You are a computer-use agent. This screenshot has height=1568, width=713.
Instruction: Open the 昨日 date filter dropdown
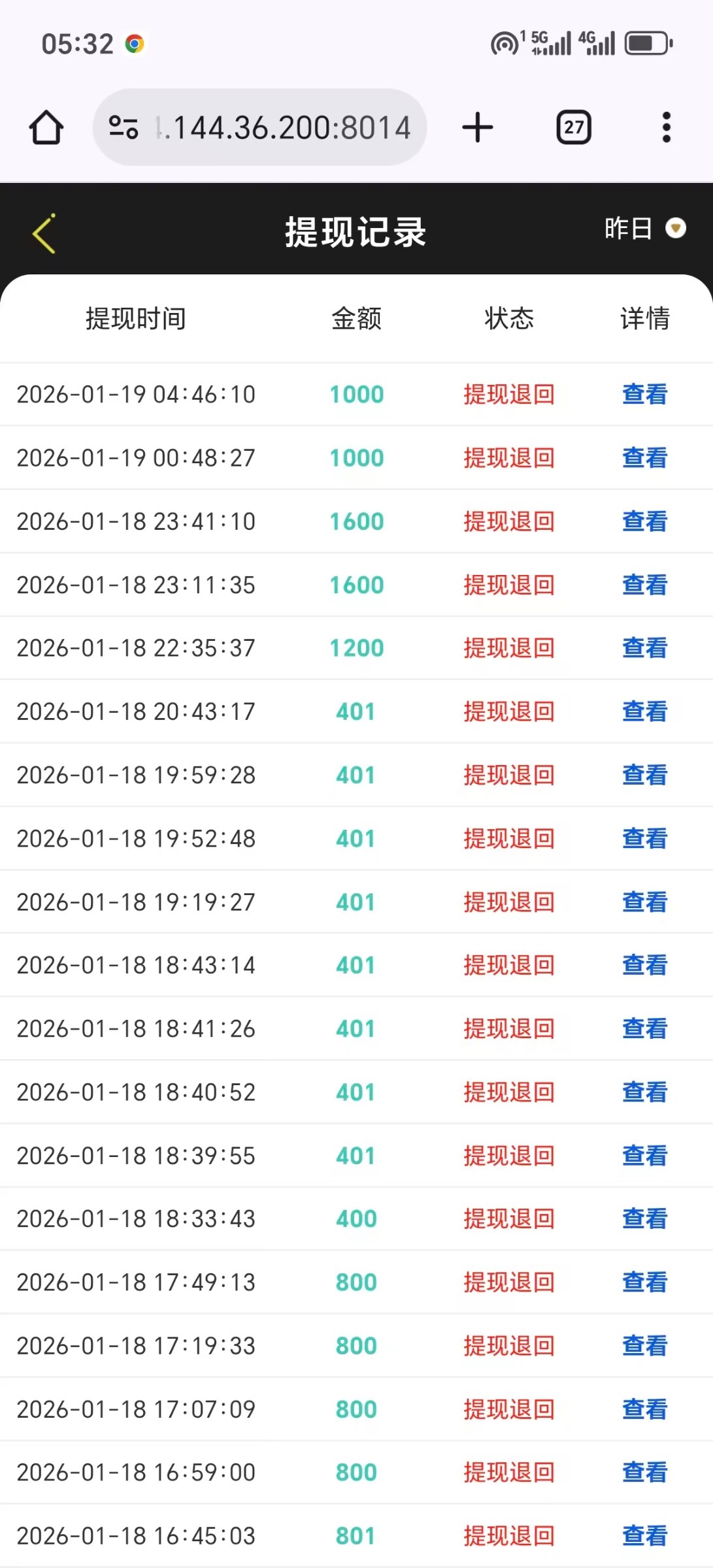[x=644, y=229]
